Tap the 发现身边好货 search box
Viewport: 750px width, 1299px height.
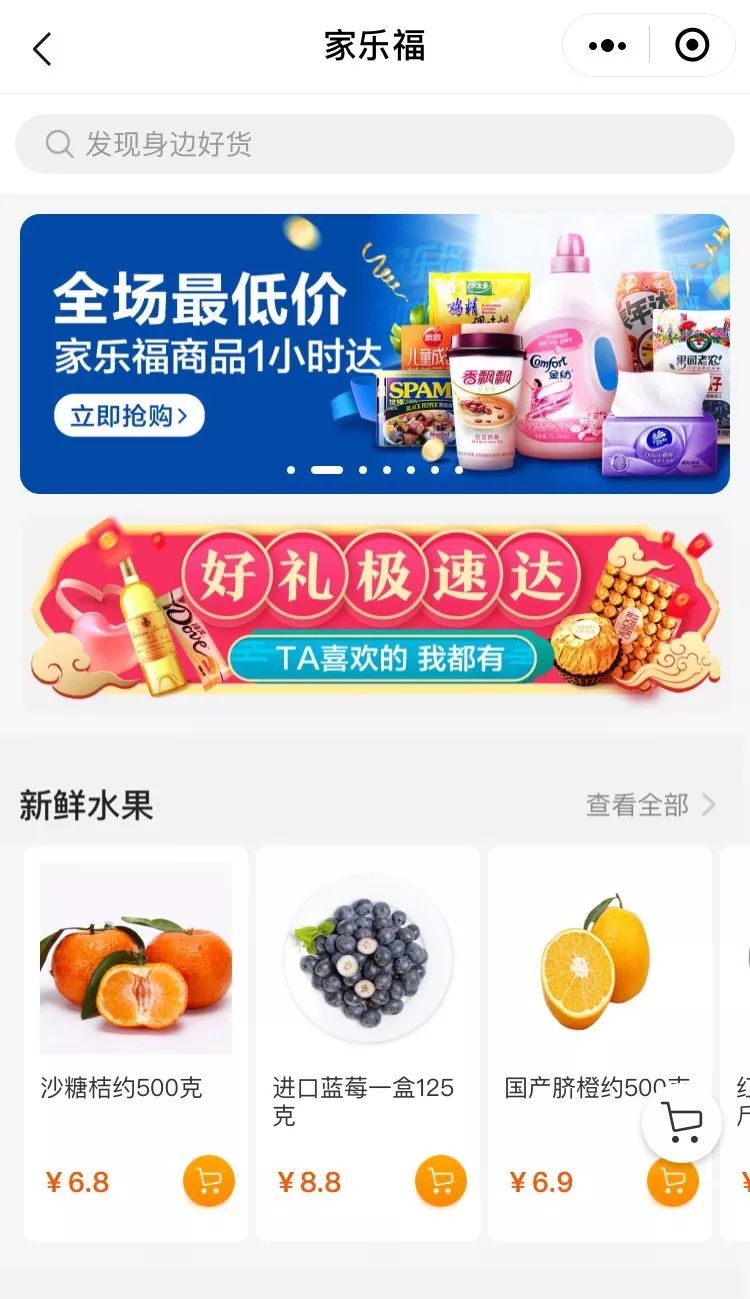pos(375,144)
